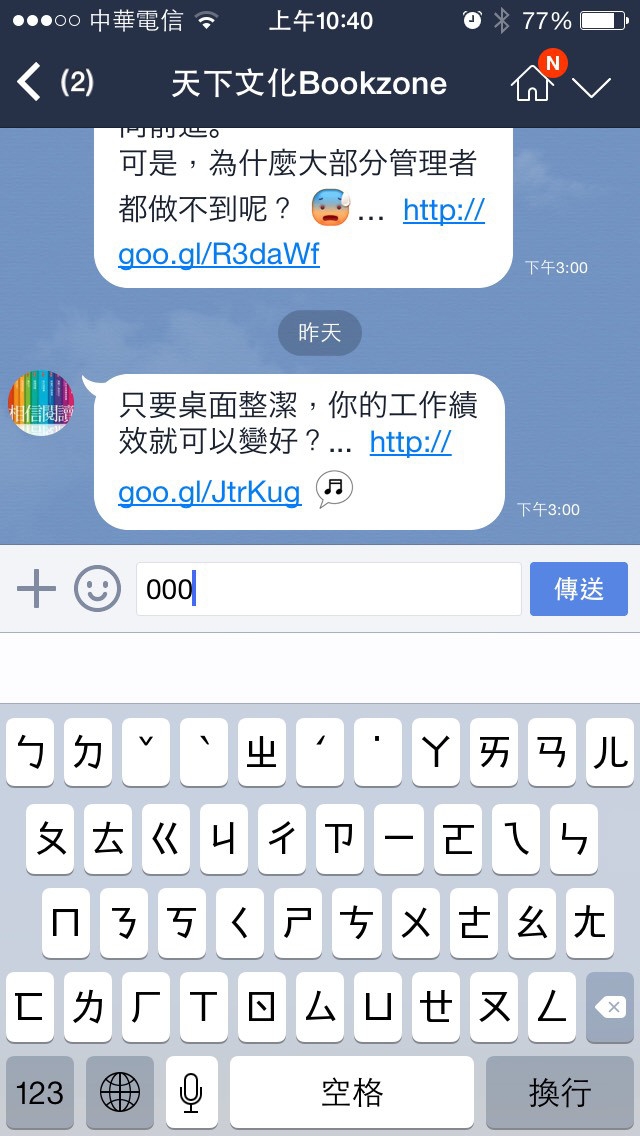This screenshot has height=1136, width=640.
Task: Tap the music note bubble icon
Action: pyautogui.click(x=335, y=488)
